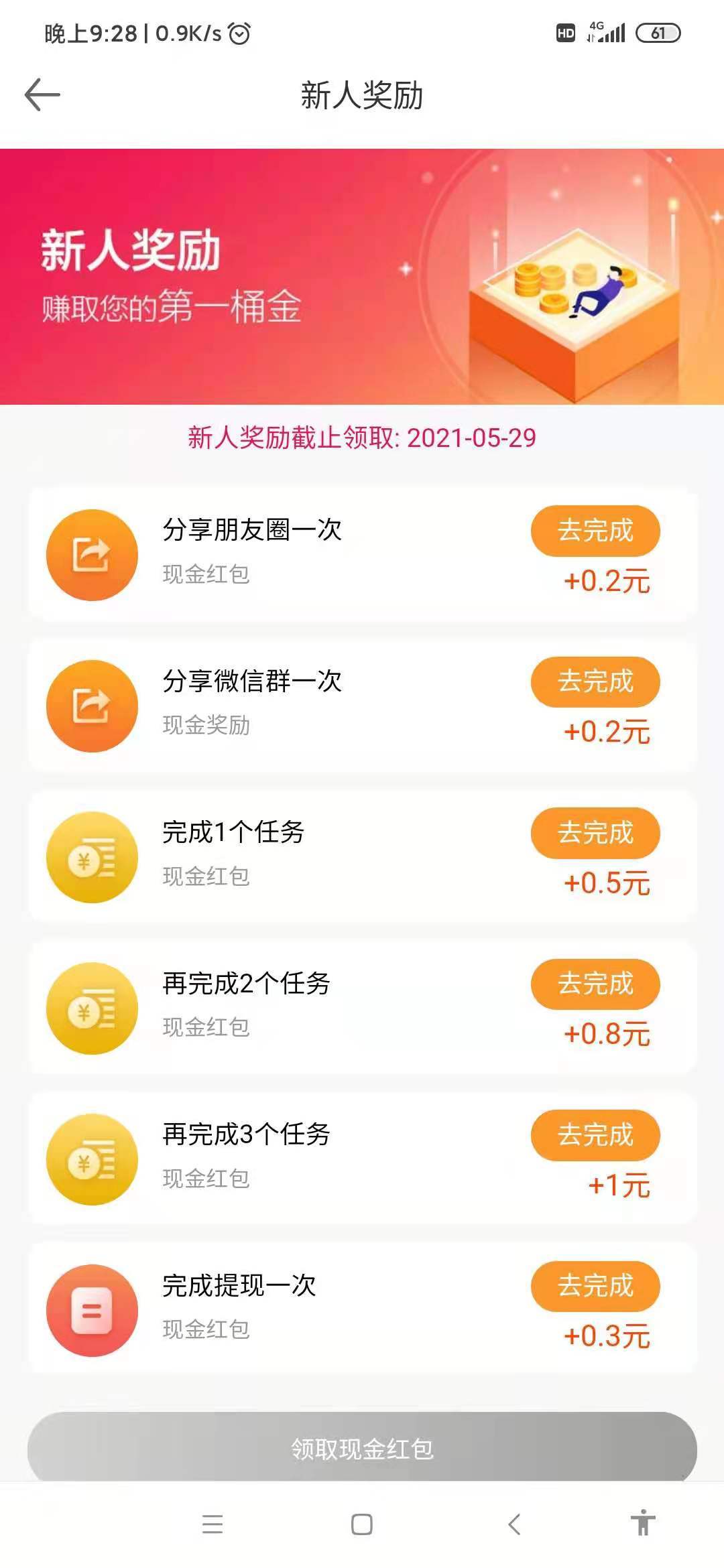The width and height of the screenshot is (724, 1568).
Task: Click the red document icon beside 完成提现一次
Action: click(x=92, y=1309)
